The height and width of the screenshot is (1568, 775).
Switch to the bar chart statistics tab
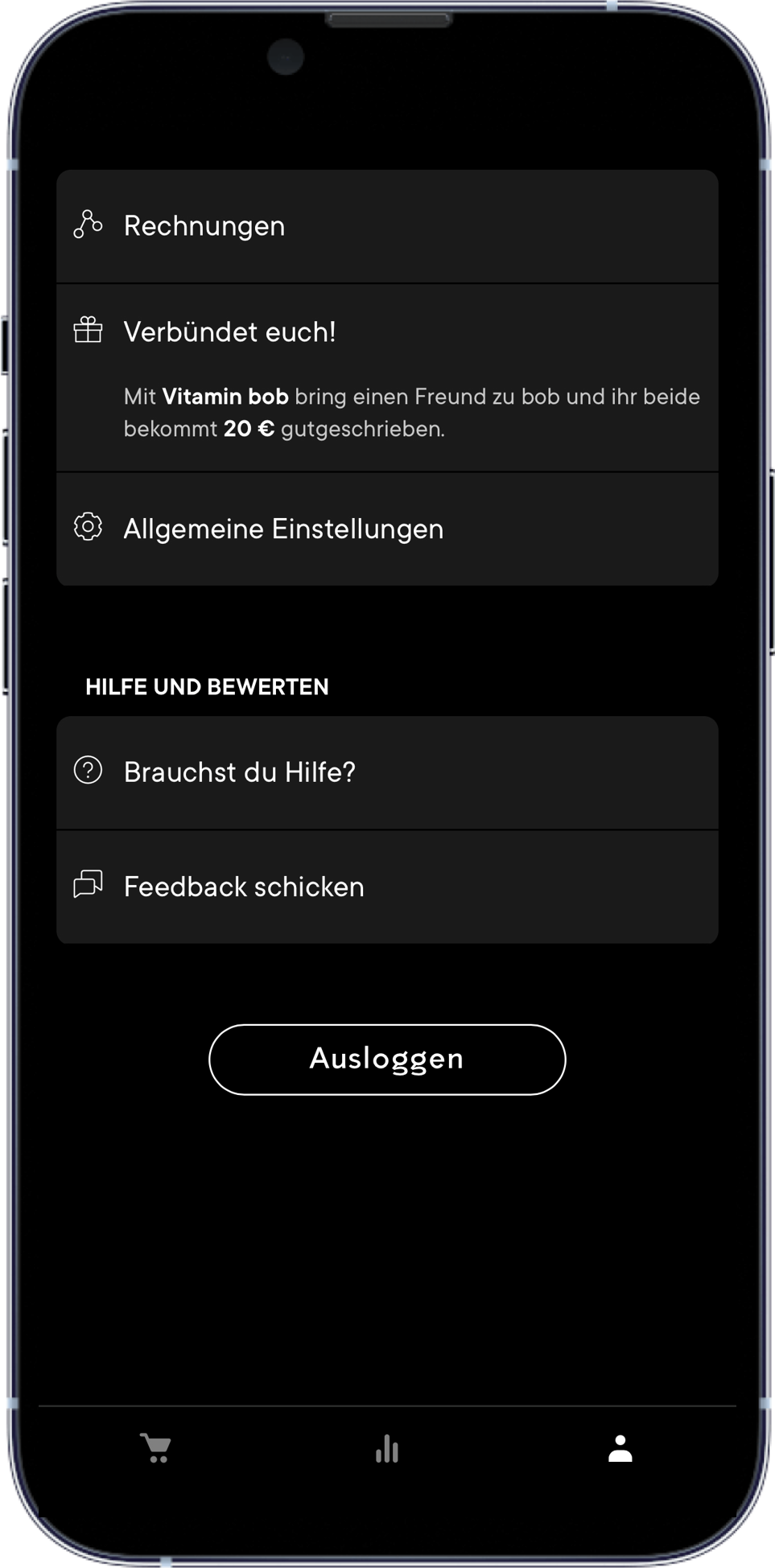coord(387,1449)
